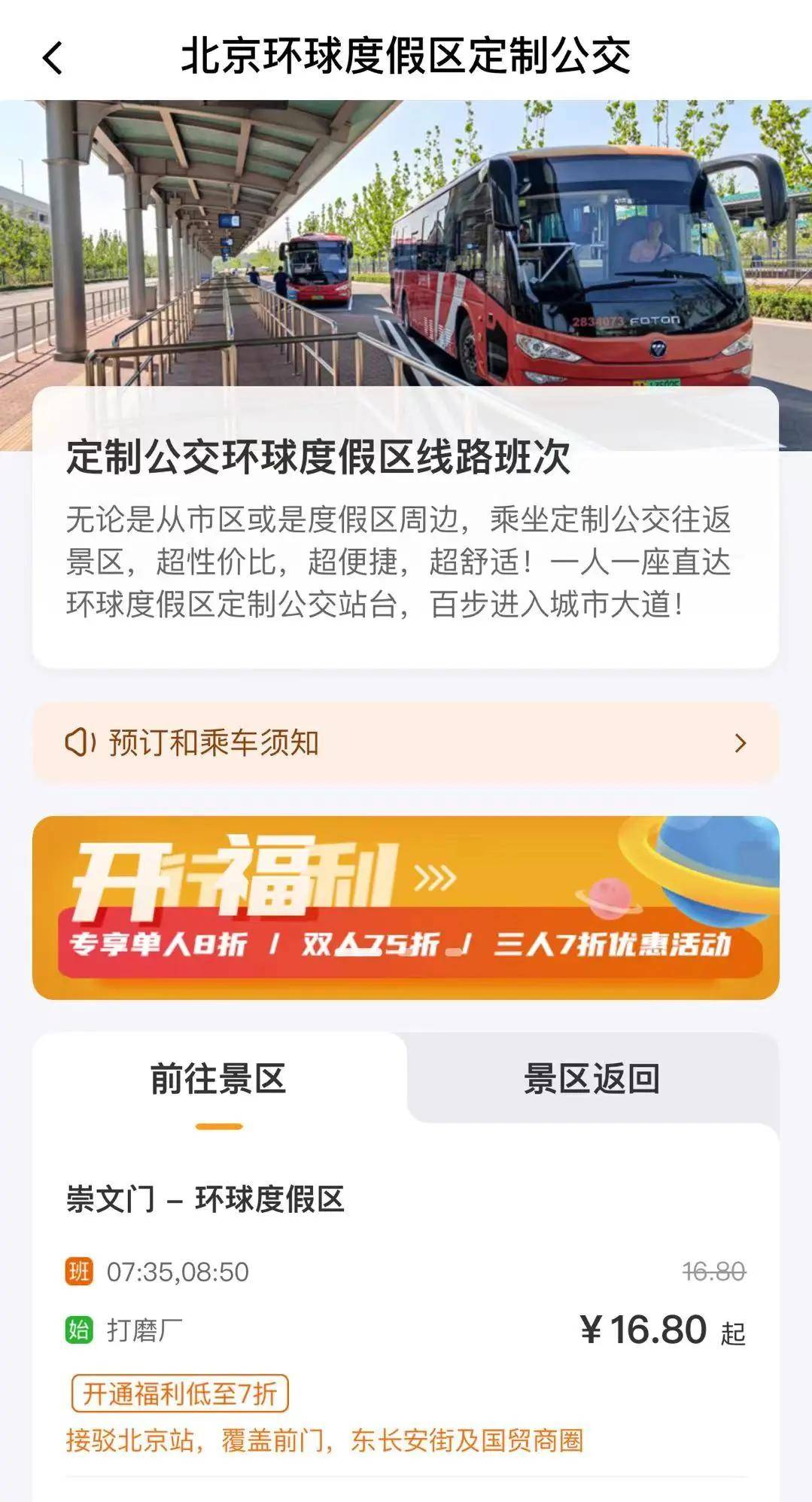Viewport: 812px width, 1502px height.
Task: Switch to the 景区返回 tab
Action: coord(592,1079)
